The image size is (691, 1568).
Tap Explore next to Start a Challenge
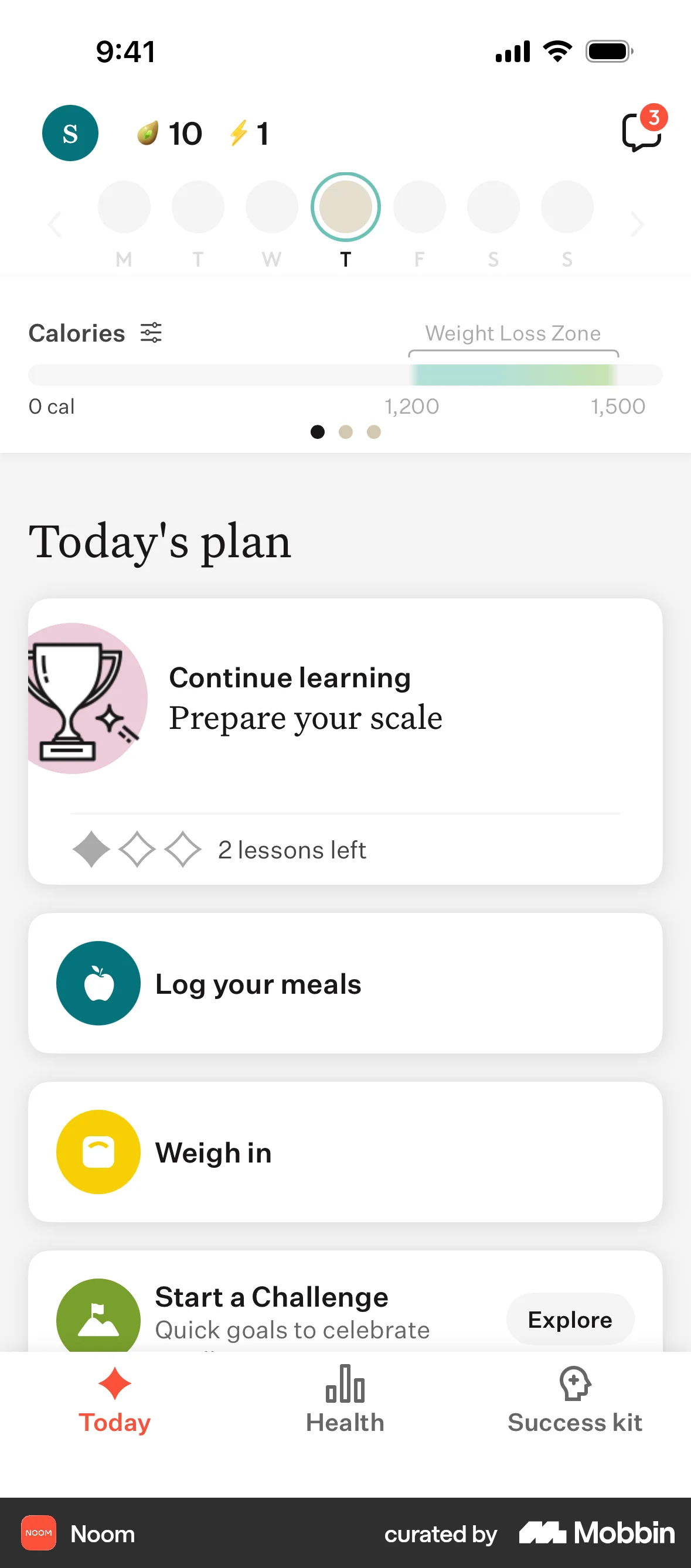(x=570, y=1319)
